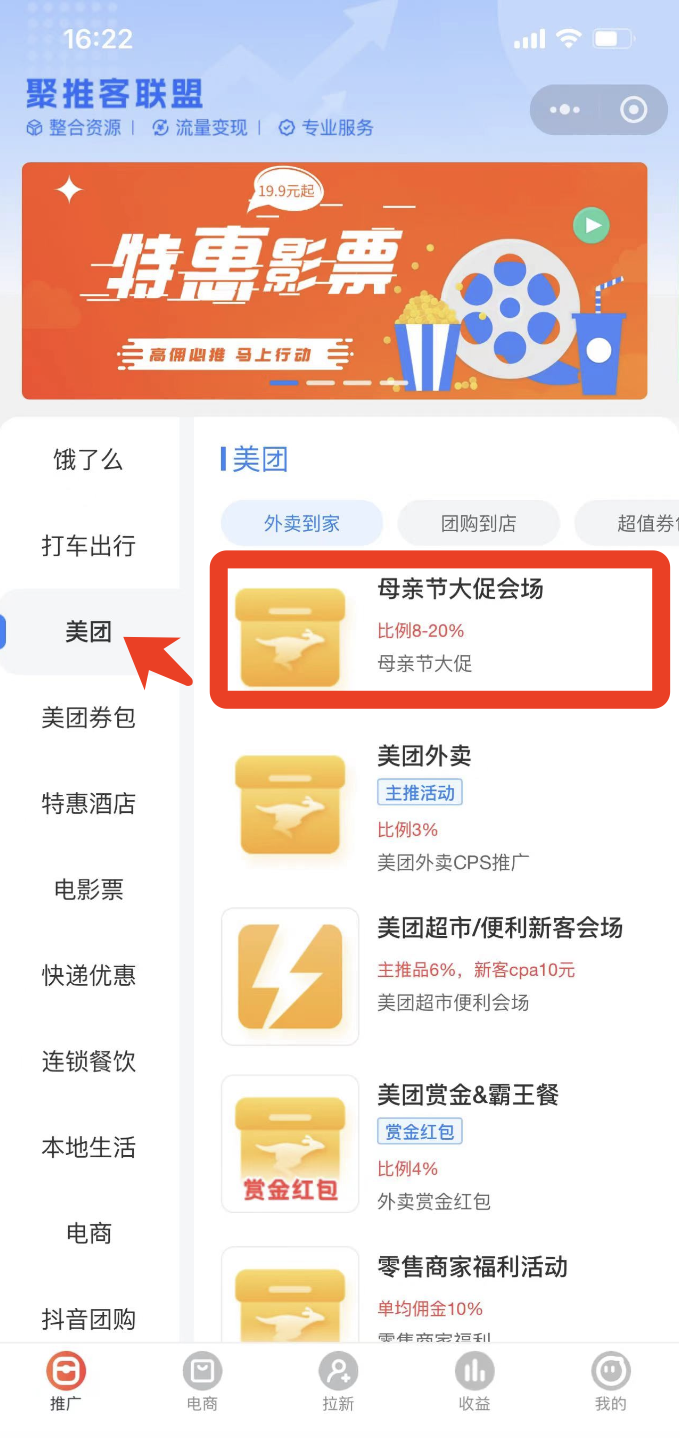Go to the 拉新 bottom tab
680x1438 pixels.
338,1382
